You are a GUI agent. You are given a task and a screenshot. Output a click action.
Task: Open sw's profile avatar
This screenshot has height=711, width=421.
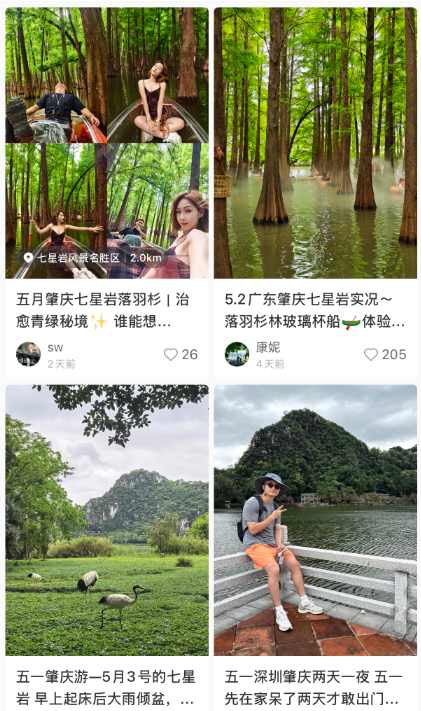click(28, 354)
